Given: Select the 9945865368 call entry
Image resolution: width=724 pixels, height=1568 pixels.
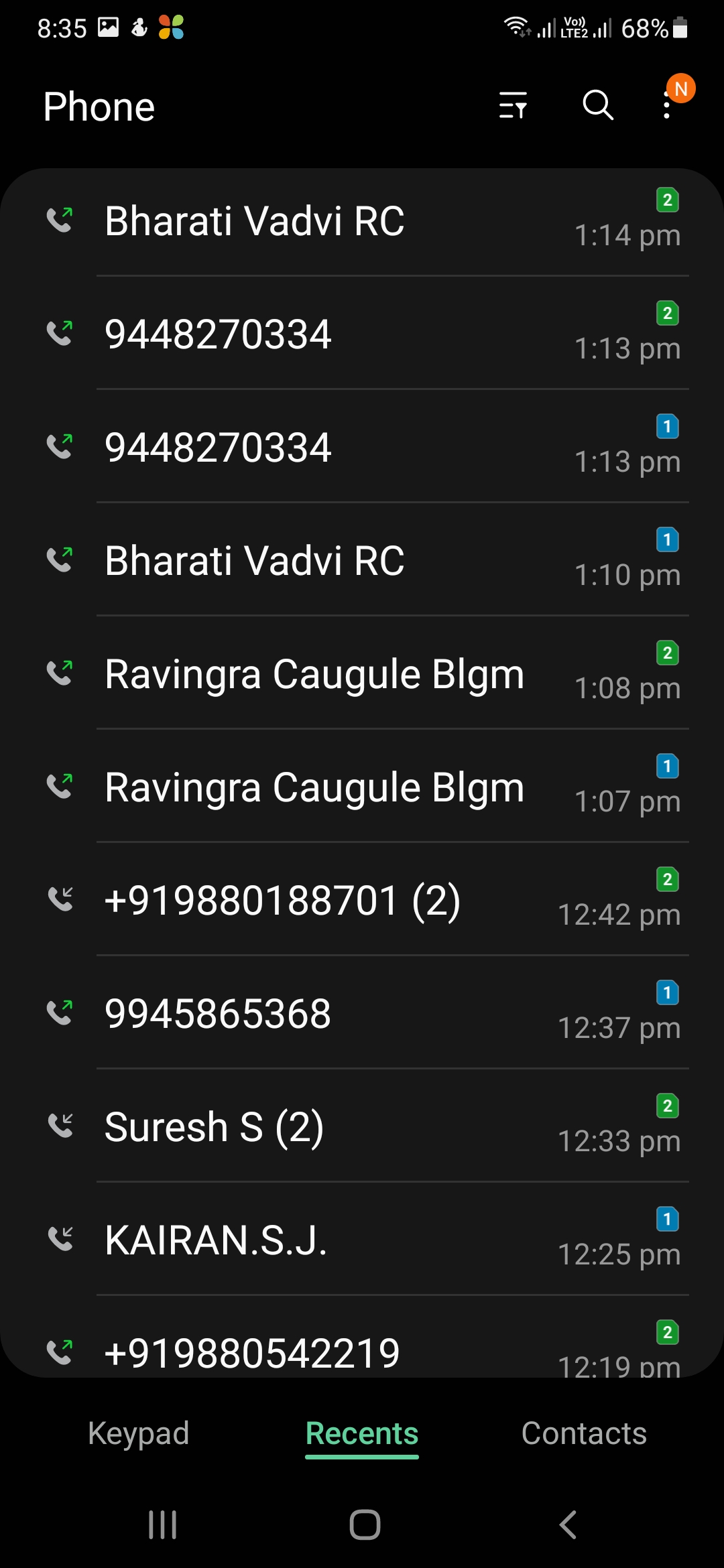Looking at the screenshot, I should 362,1014.
